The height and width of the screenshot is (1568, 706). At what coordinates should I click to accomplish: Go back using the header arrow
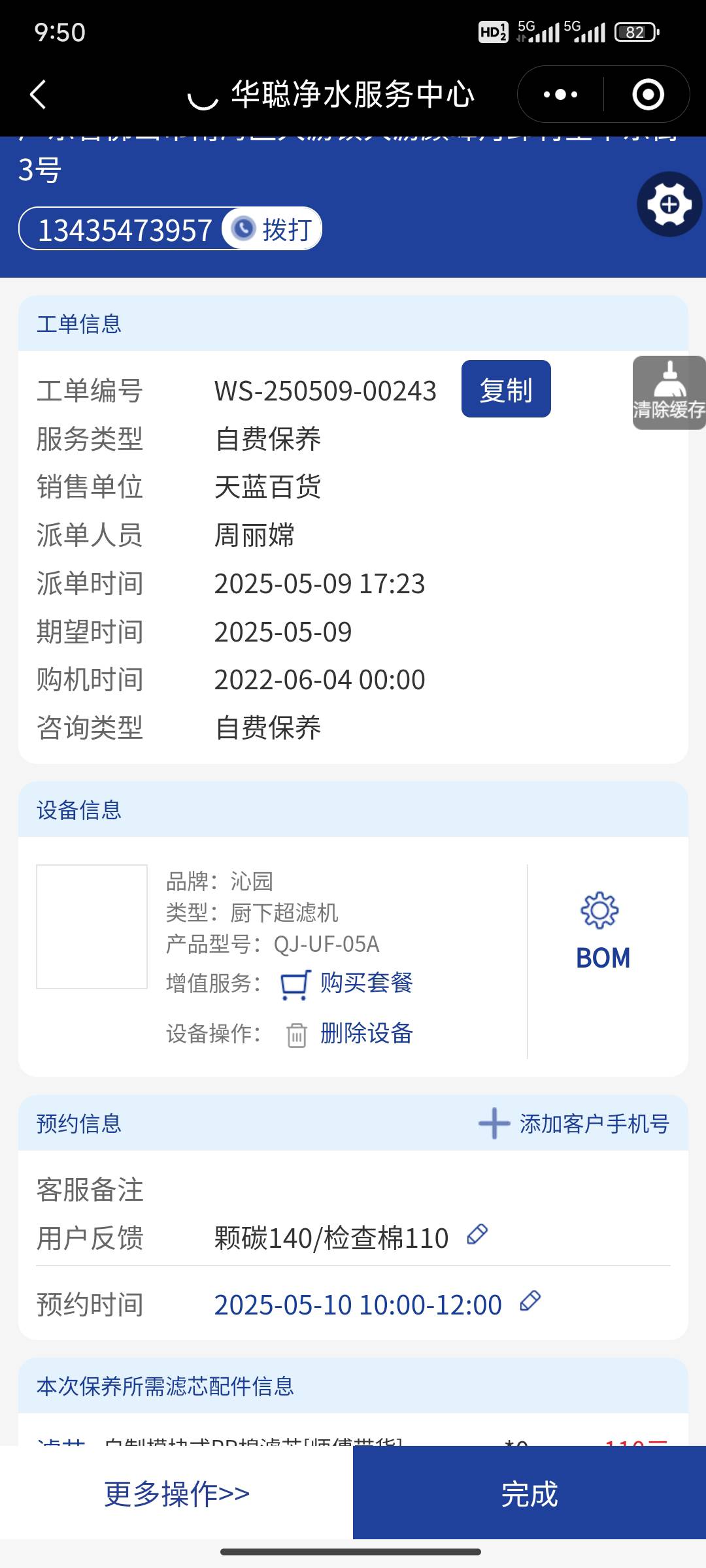(39, 95)
